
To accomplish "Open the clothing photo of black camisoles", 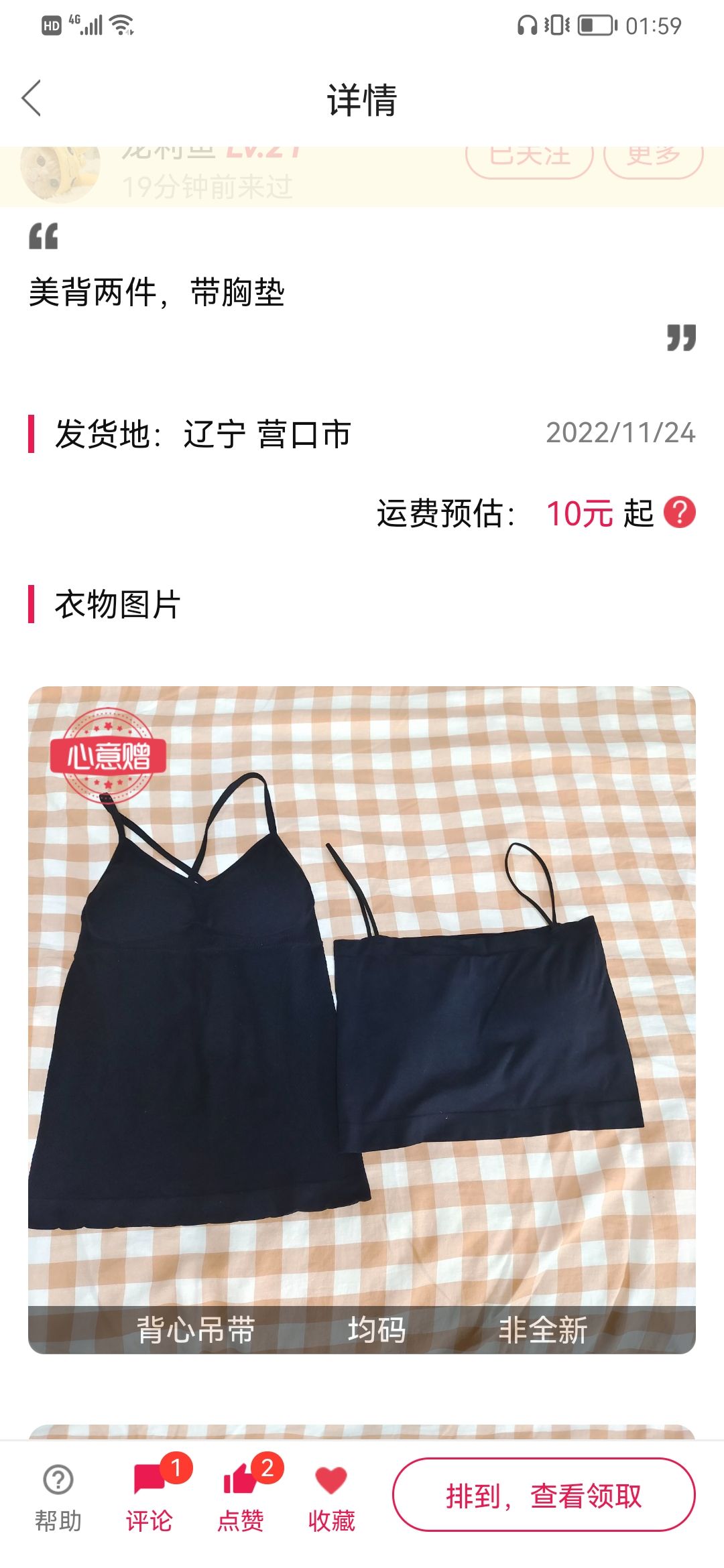I will pos(362,1020).
